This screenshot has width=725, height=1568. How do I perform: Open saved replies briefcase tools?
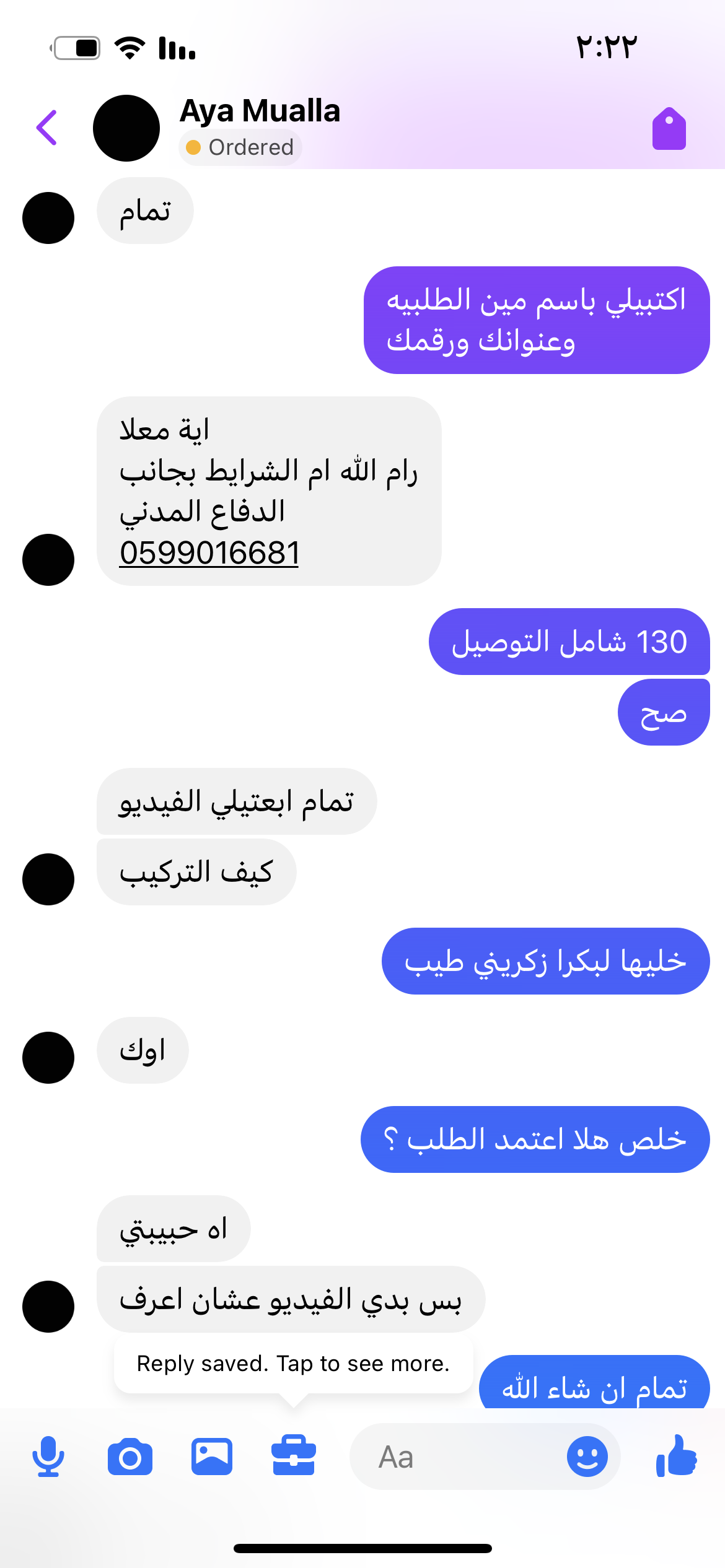[x=294, y=1455]
